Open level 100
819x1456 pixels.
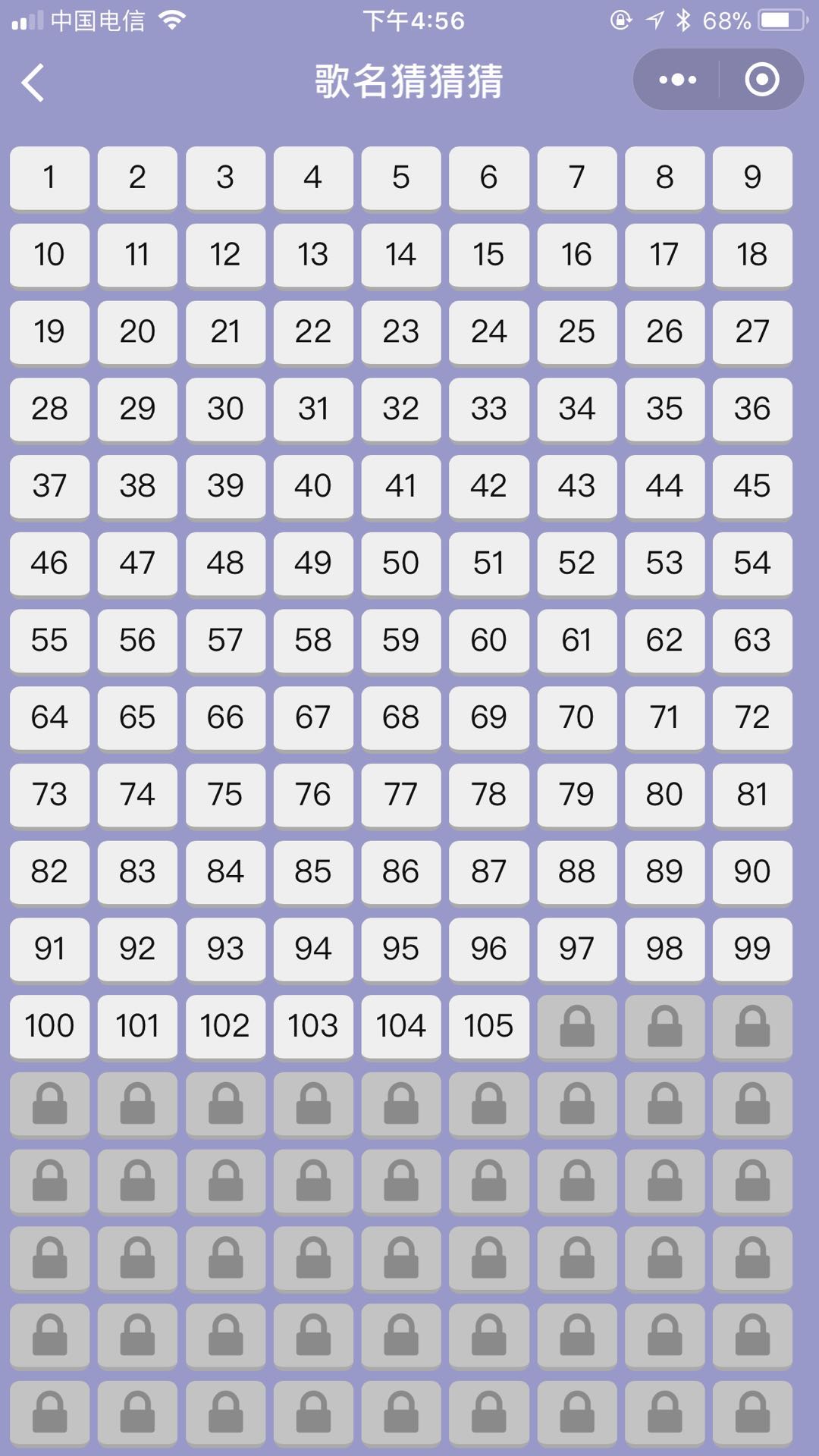pos(49,1026)
